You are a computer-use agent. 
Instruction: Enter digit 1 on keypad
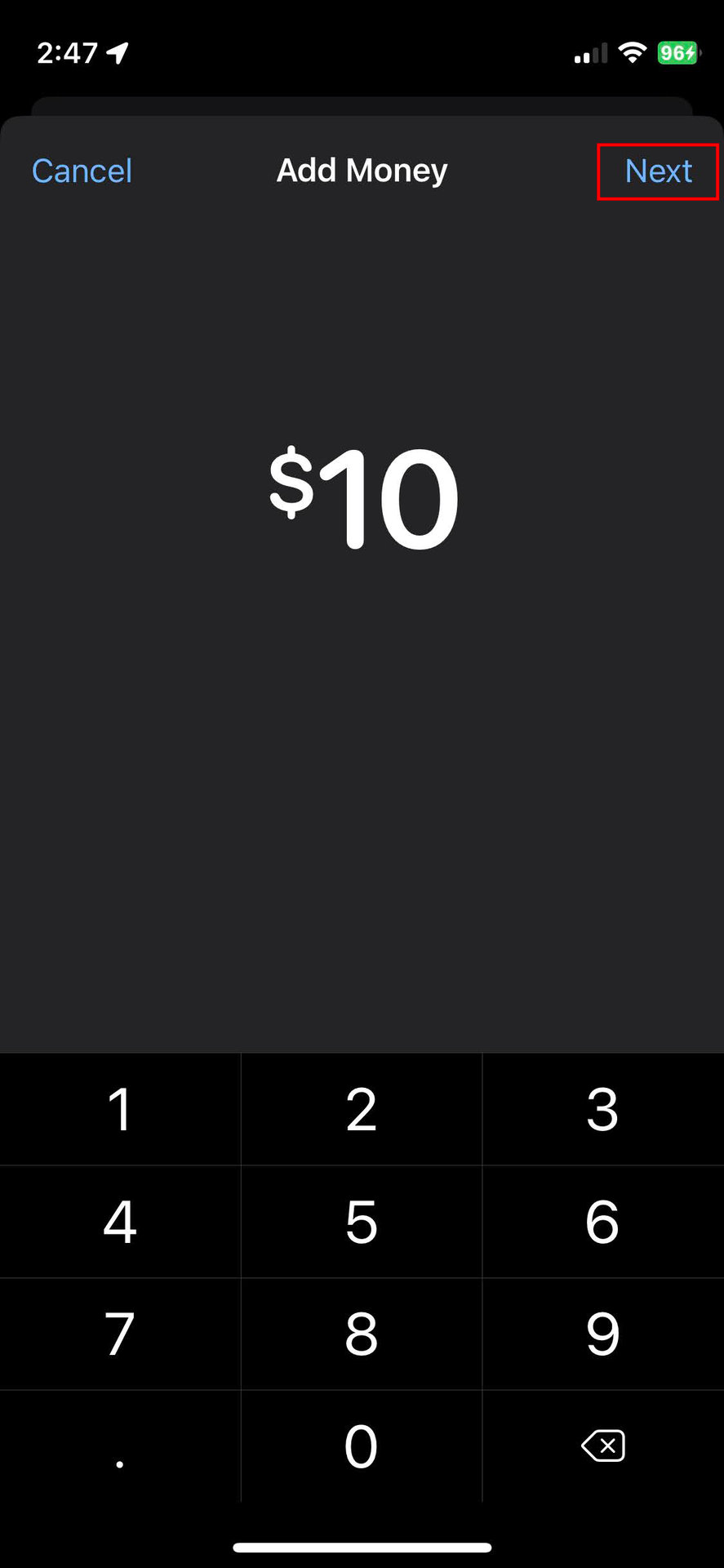pyautogui.click(x=120, y=1110)
